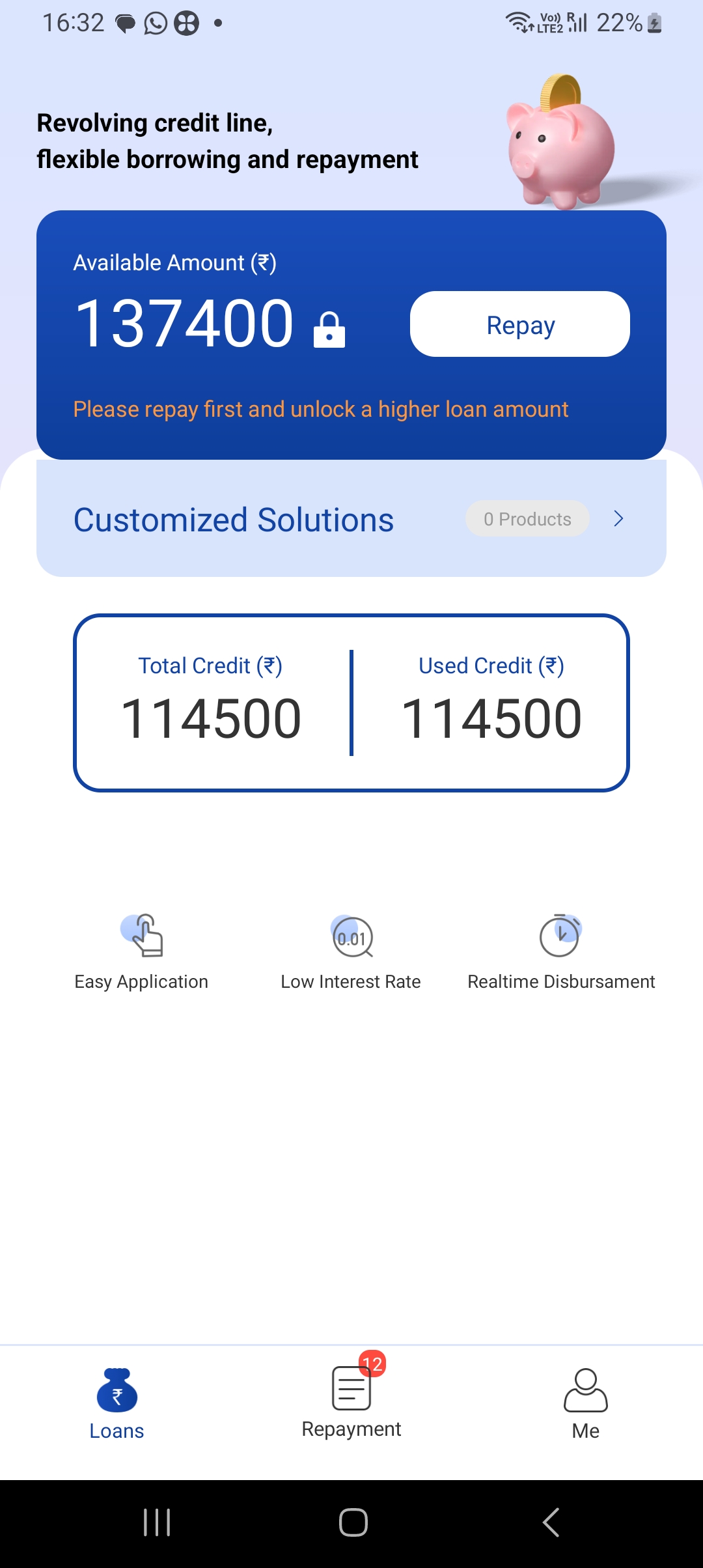Open Customized Solutions
The image size is (703, 1568).
pyautogui.click(x=351, y=519)
